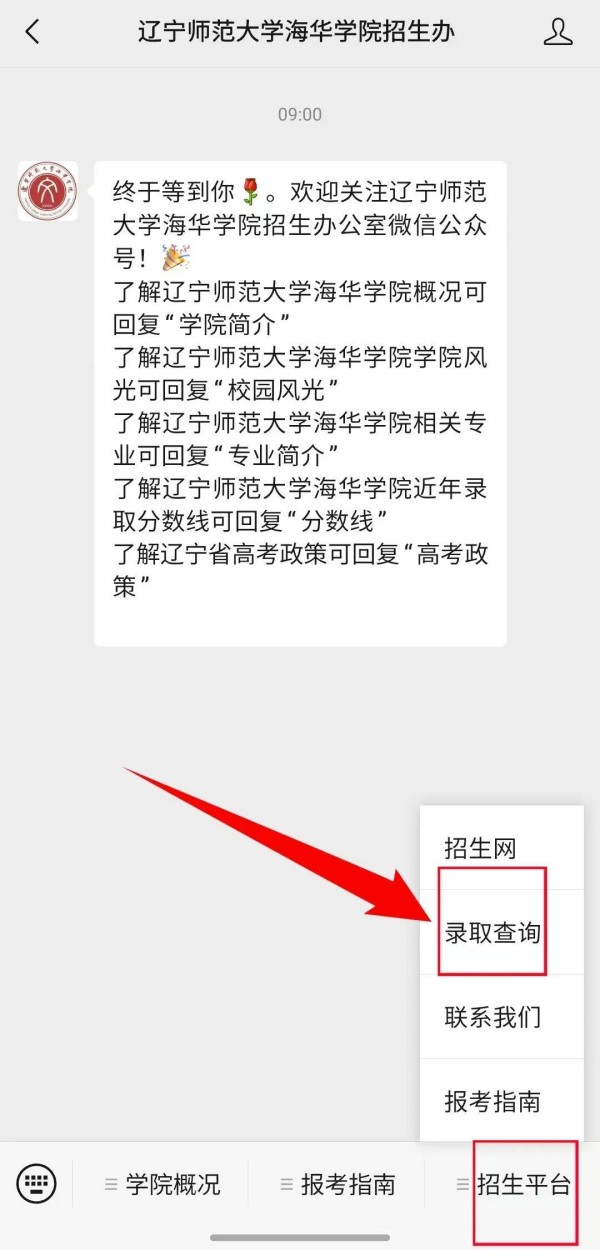Screen dimensions: 600x1250
Task: Tap the school logo avatar
Action: click(x=47, y=192)
